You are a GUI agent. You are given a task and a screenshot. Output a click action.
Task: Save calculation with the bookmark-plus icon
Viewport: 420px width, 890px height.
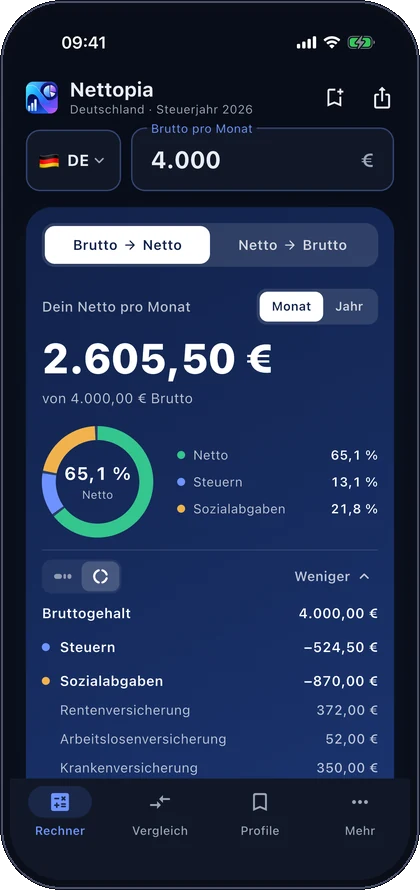(335, 98)
